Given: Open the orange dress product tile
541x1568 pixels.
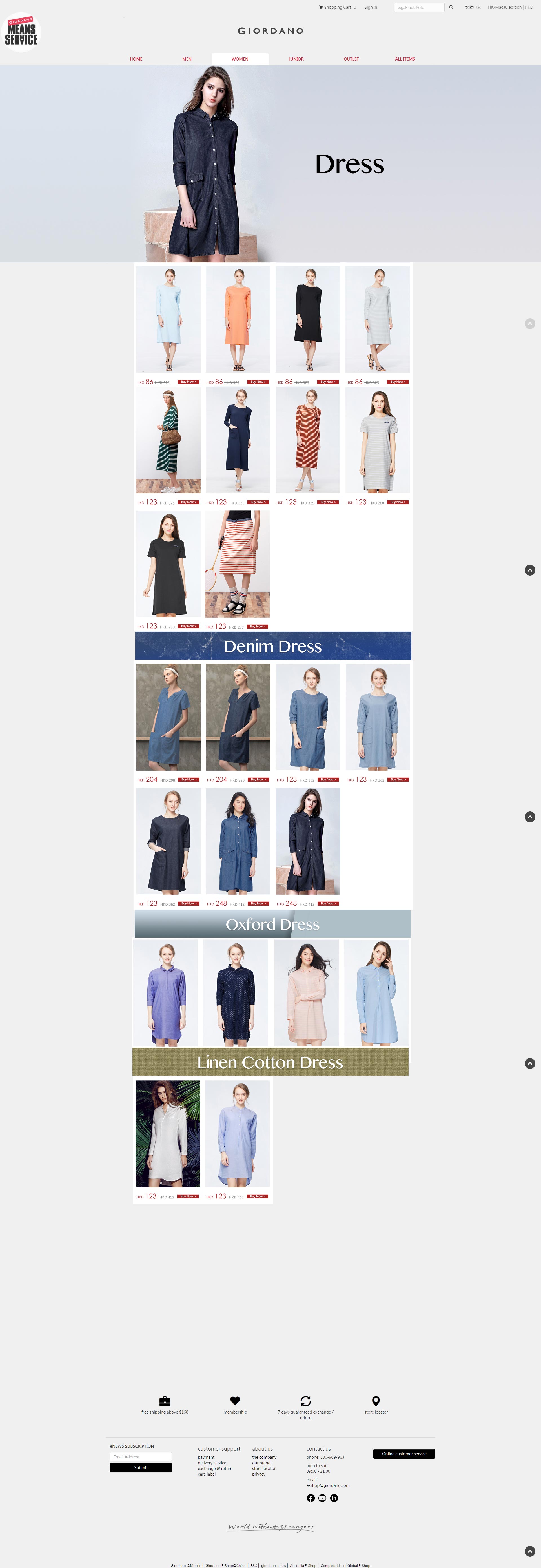Looking at the screenshot, I should [237, 319].
